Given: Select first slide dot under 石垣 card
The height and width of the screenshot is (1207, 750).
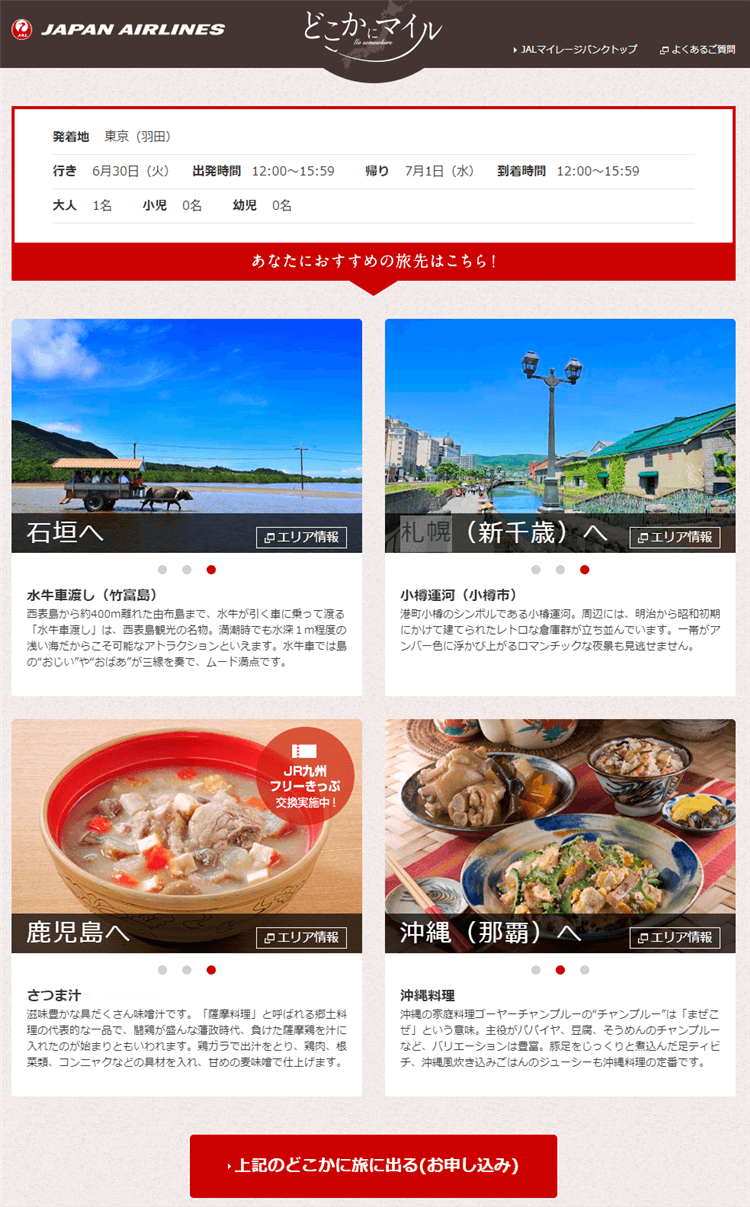Looking at the screenshot, I should click(163, 570).
